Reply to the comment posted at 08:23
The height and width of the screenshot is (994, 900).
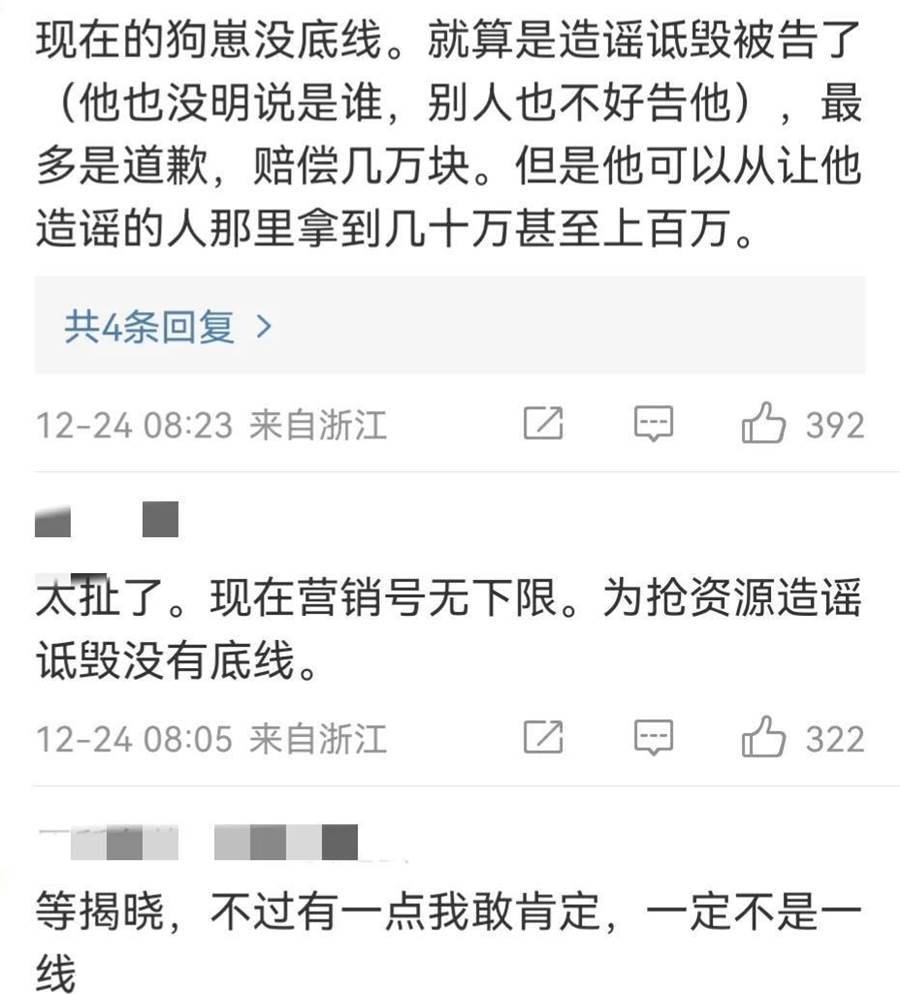[x=653, y=425]
